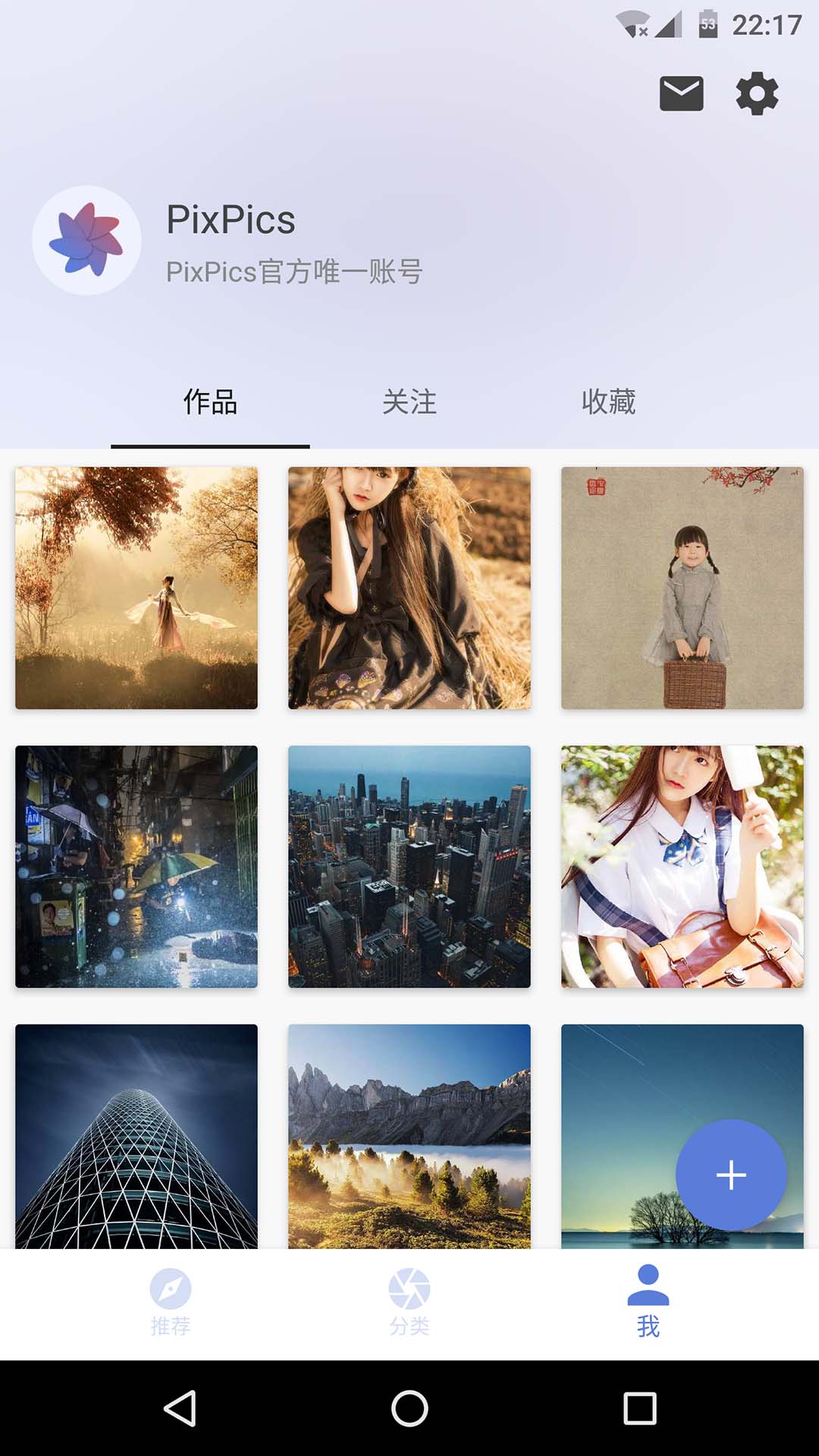Open the misty autumn forest dancer photo
This screenshot has height=1456, width=819.
click(x=136, y=588)
